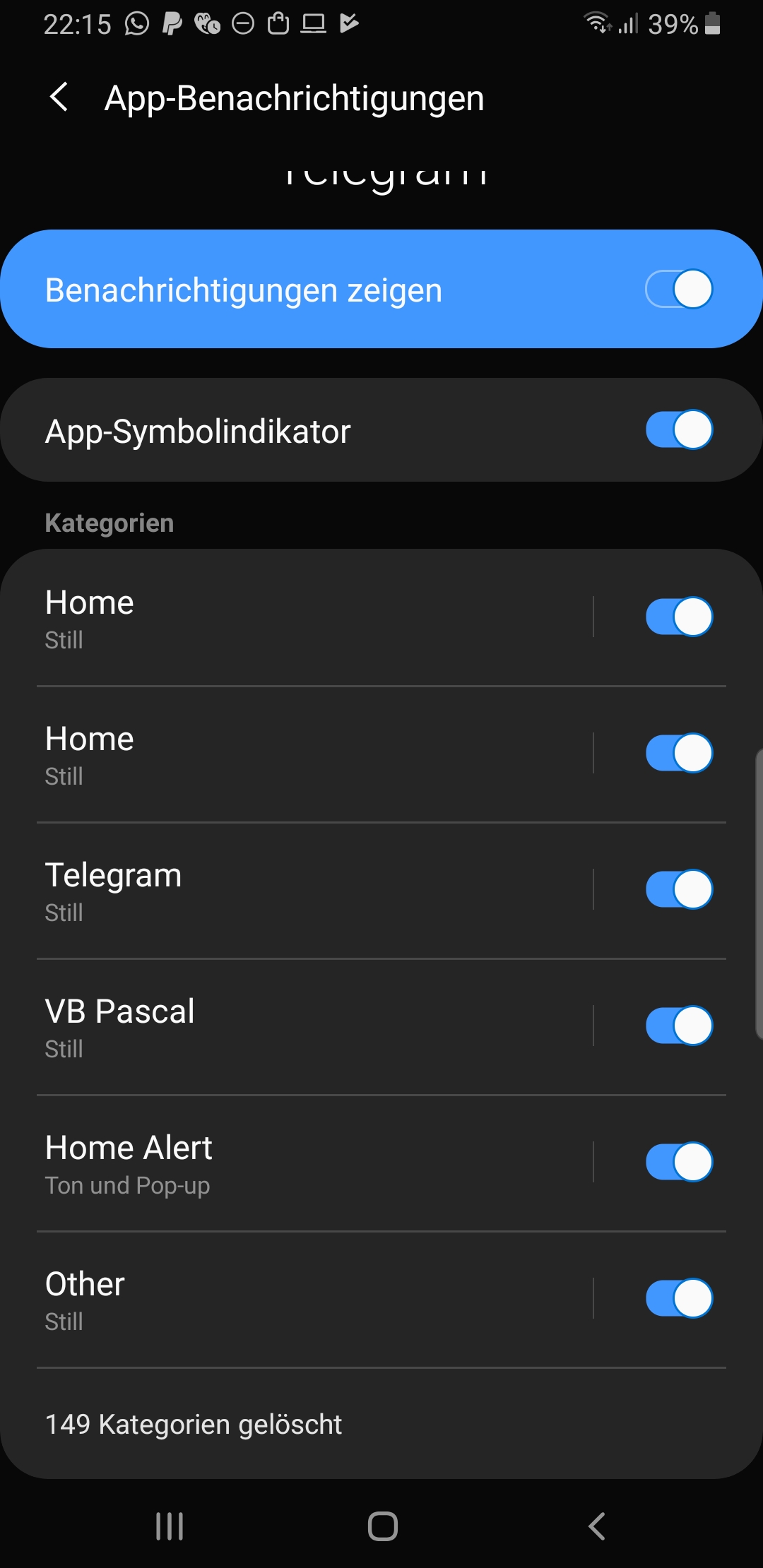763x1568 pixels.
Task: Turn off the Other category switch
Action: click(678, 1298)
